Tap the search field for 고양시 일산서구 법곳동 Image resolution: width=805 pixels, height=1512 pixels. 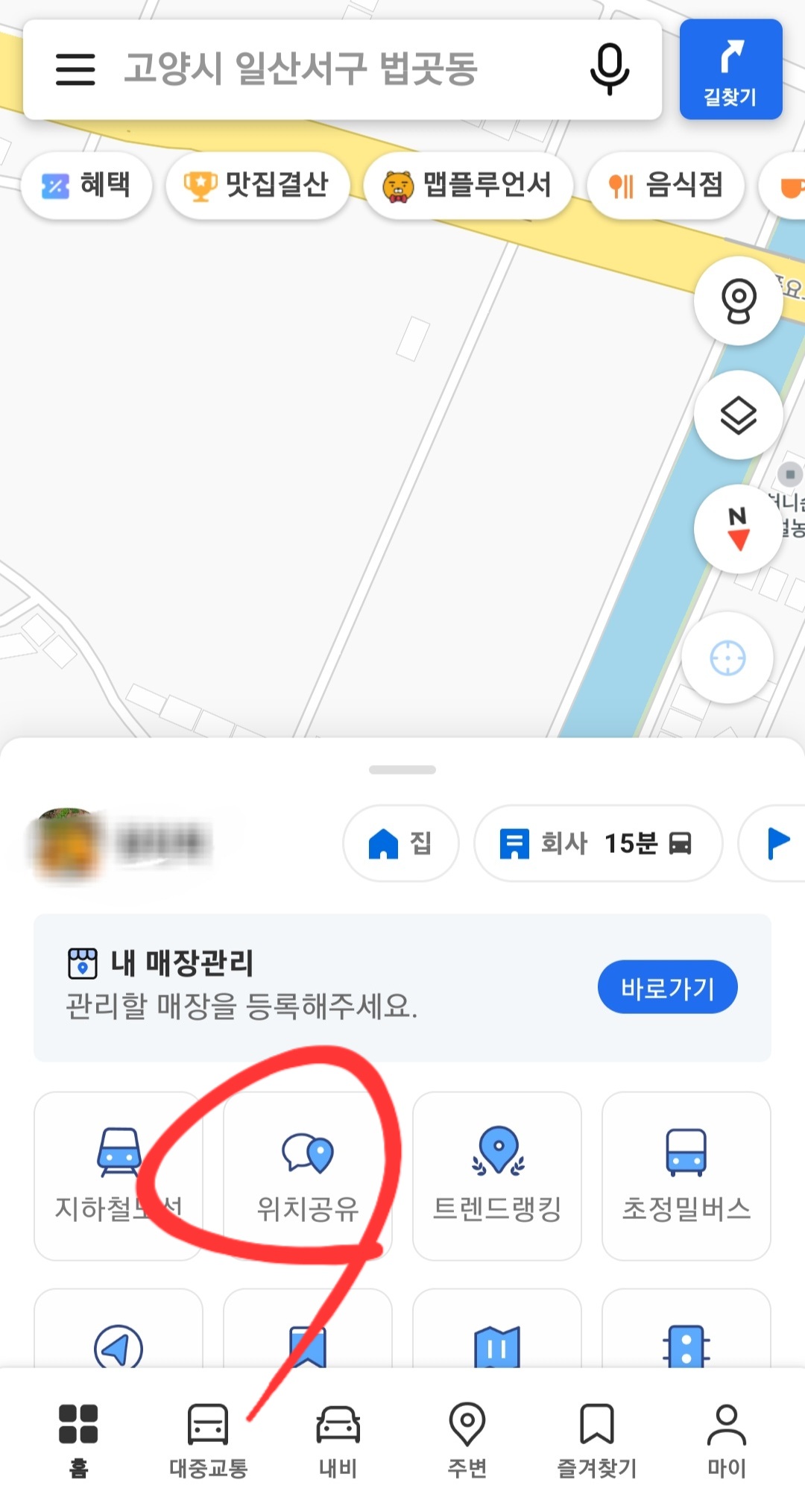tap(335, 69)
